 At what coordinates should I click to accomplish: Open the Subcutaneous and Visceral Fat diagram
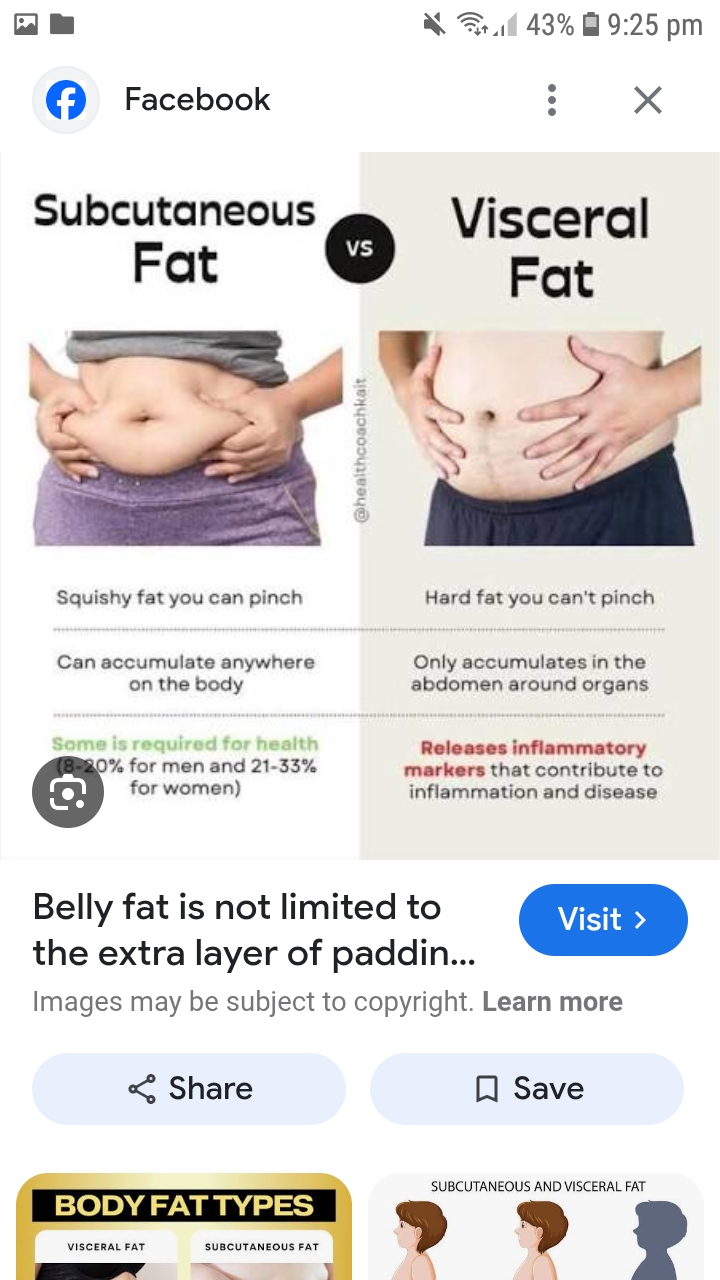pyautogui.click(x=537, y=1227)
